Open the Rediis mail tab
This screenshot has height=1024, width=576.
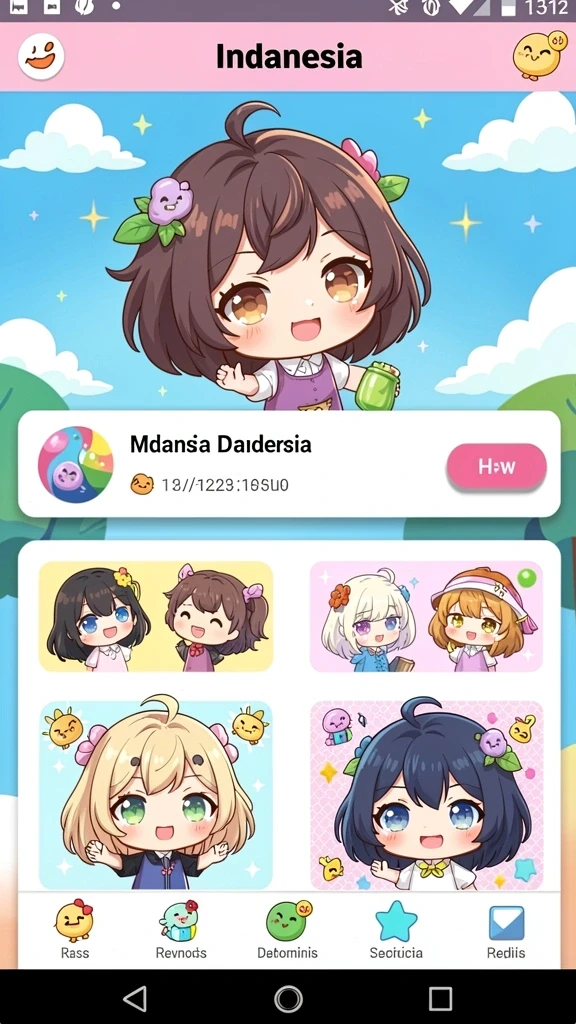click(x=506, y=929)
